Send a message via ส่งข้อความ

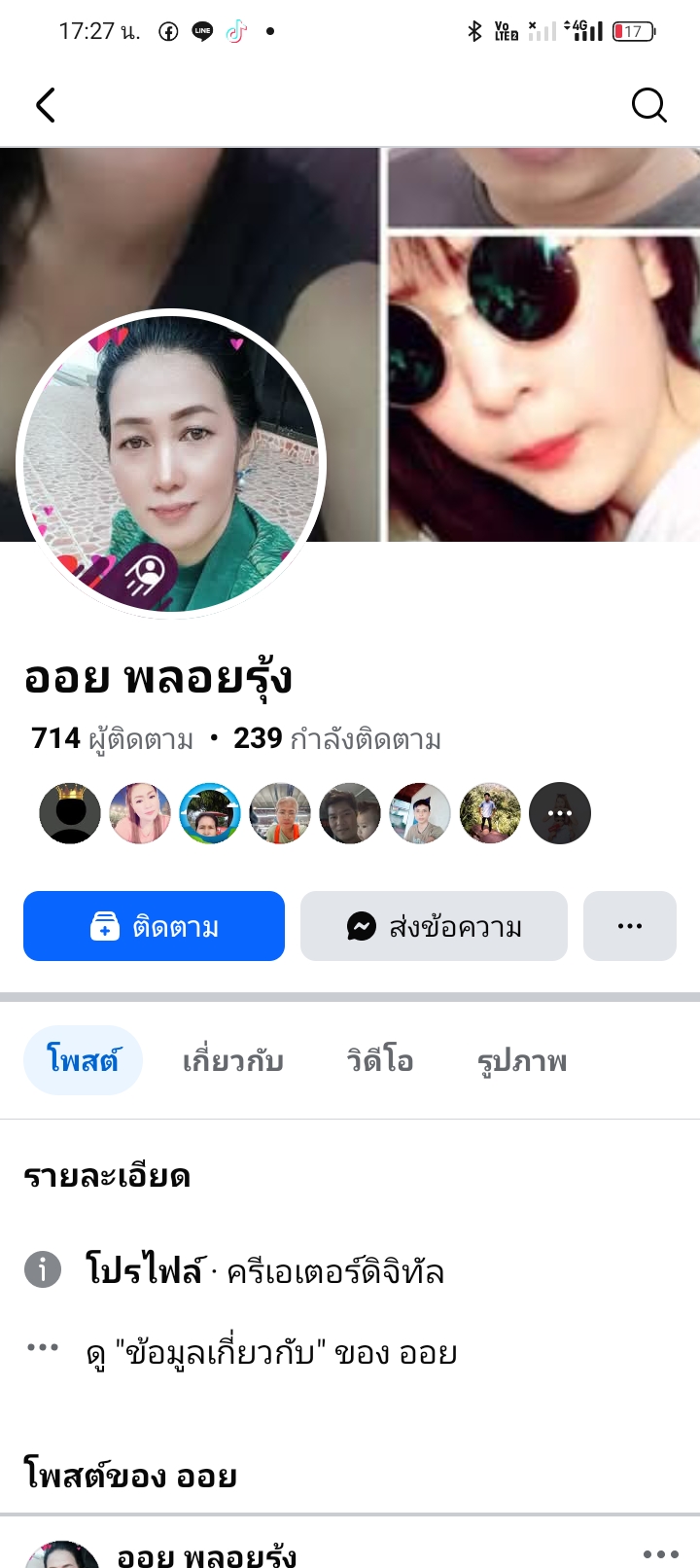(434, 926)
